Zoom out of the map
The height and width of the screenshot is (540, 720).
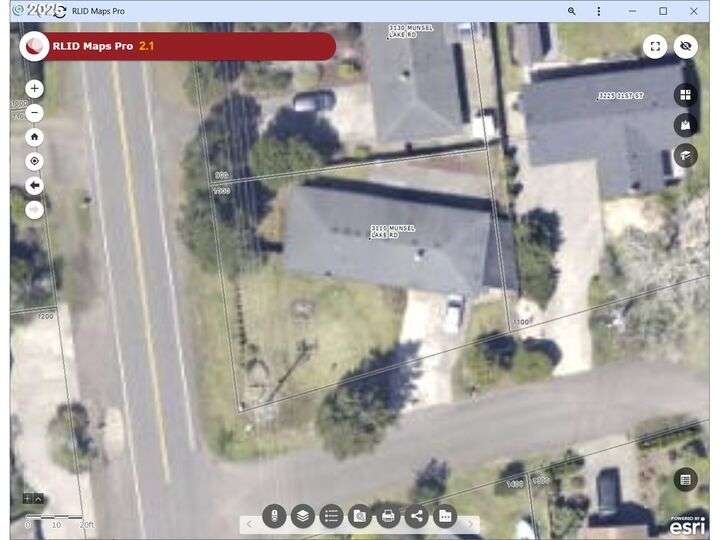pos(34,113)
